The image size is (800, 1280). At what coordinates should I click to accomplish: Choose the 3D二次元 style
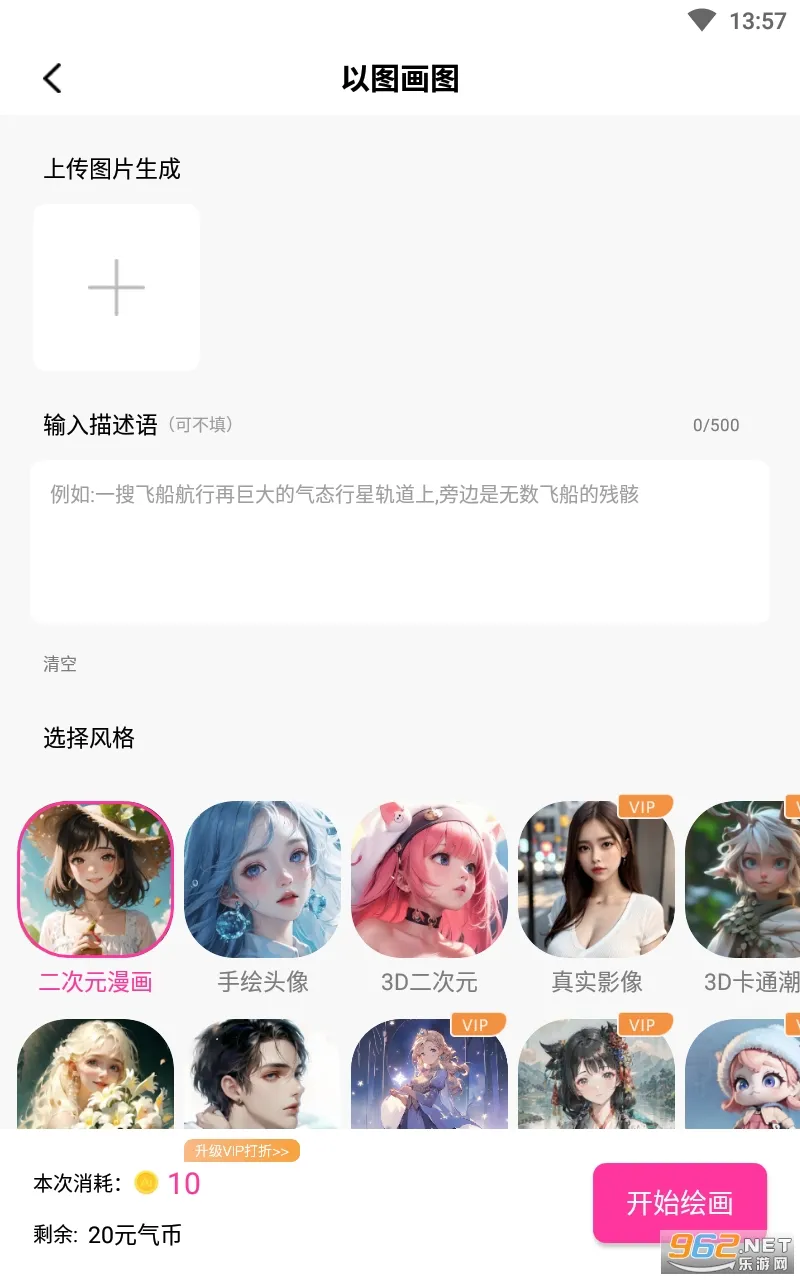[429, 880]
